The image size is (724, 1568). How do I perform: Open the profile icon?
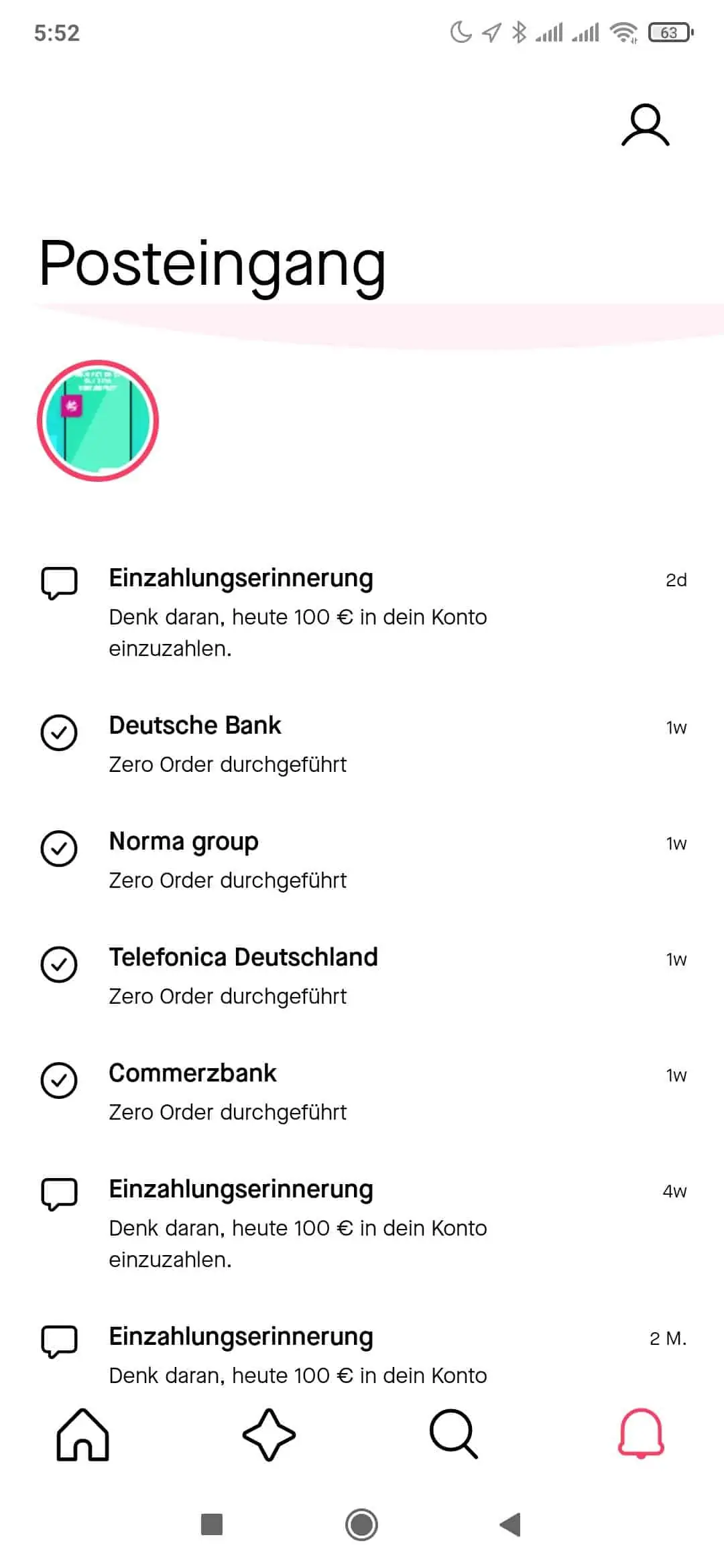645,125
